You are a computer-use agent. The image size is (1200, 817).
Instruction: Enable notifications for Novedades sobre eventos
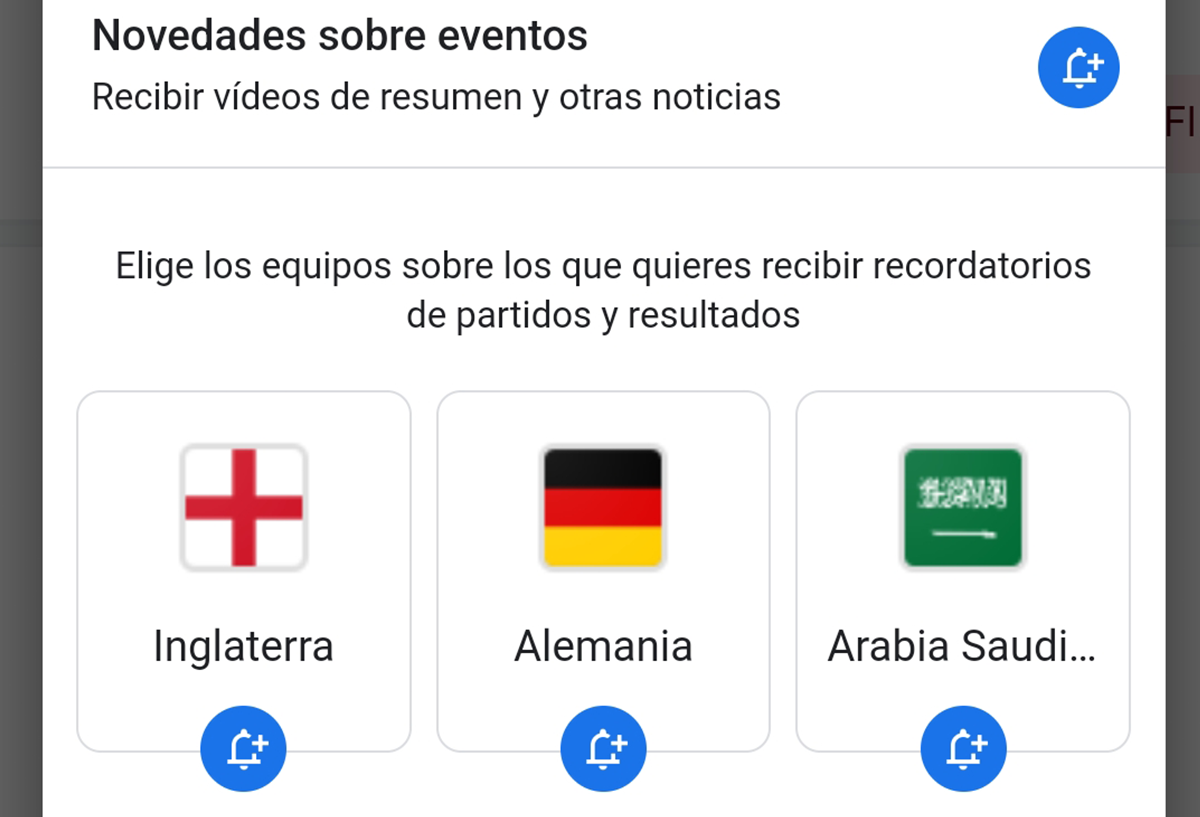tap(1078, 68)
